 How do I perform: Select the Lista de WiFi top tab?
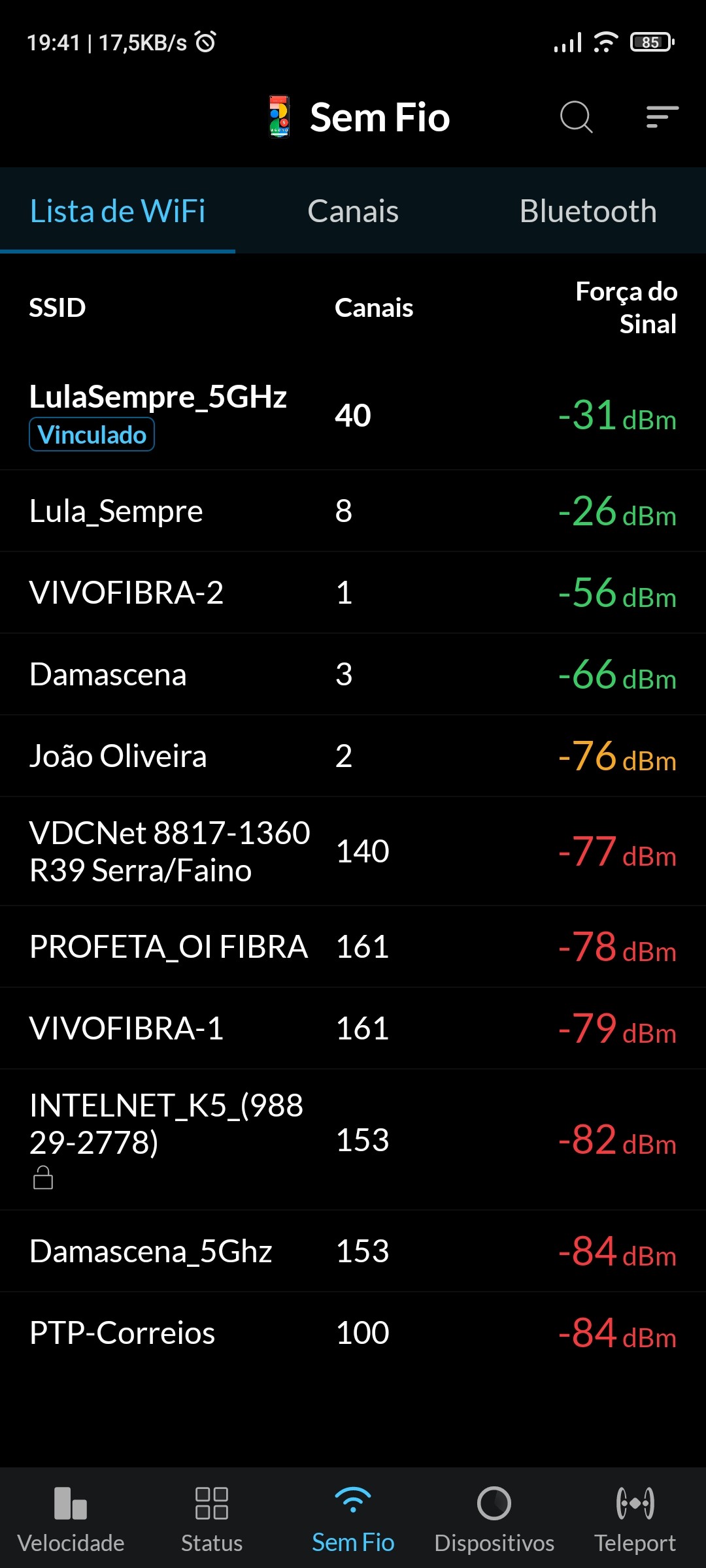pos(118,211)
